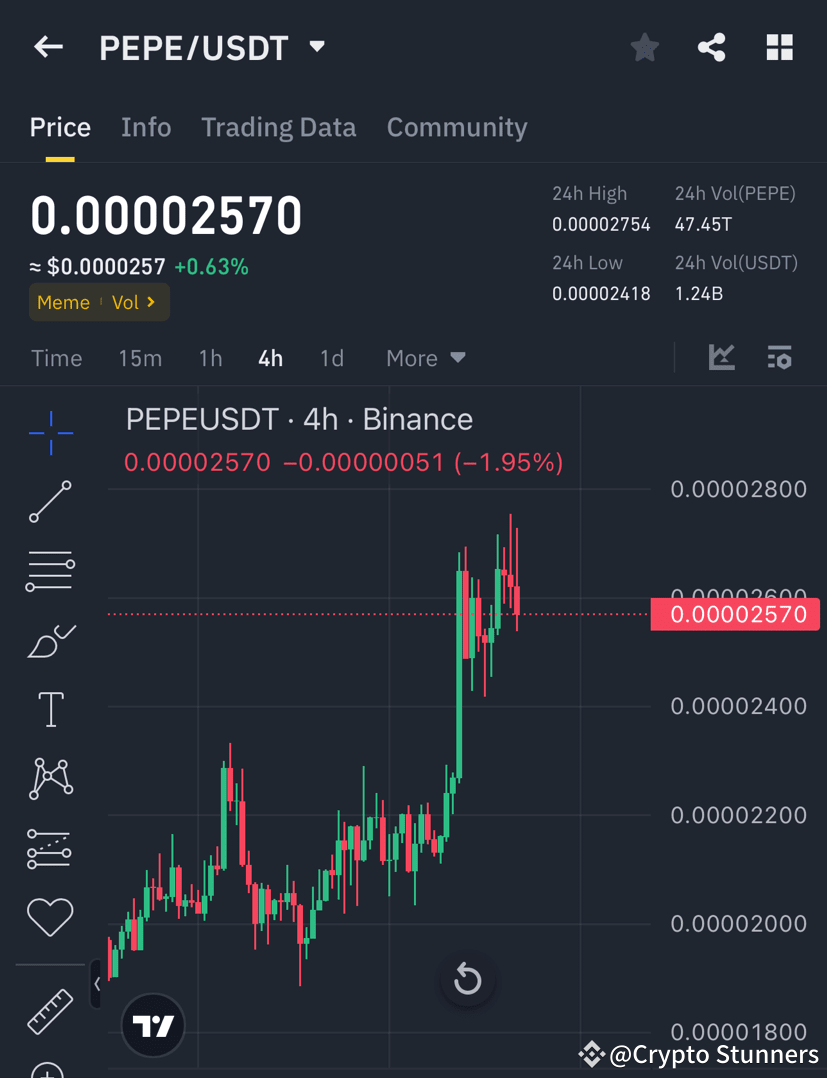The image size is (827, 1078).
Task: Open the XABCD pattern tool
Action: (50, 777)
